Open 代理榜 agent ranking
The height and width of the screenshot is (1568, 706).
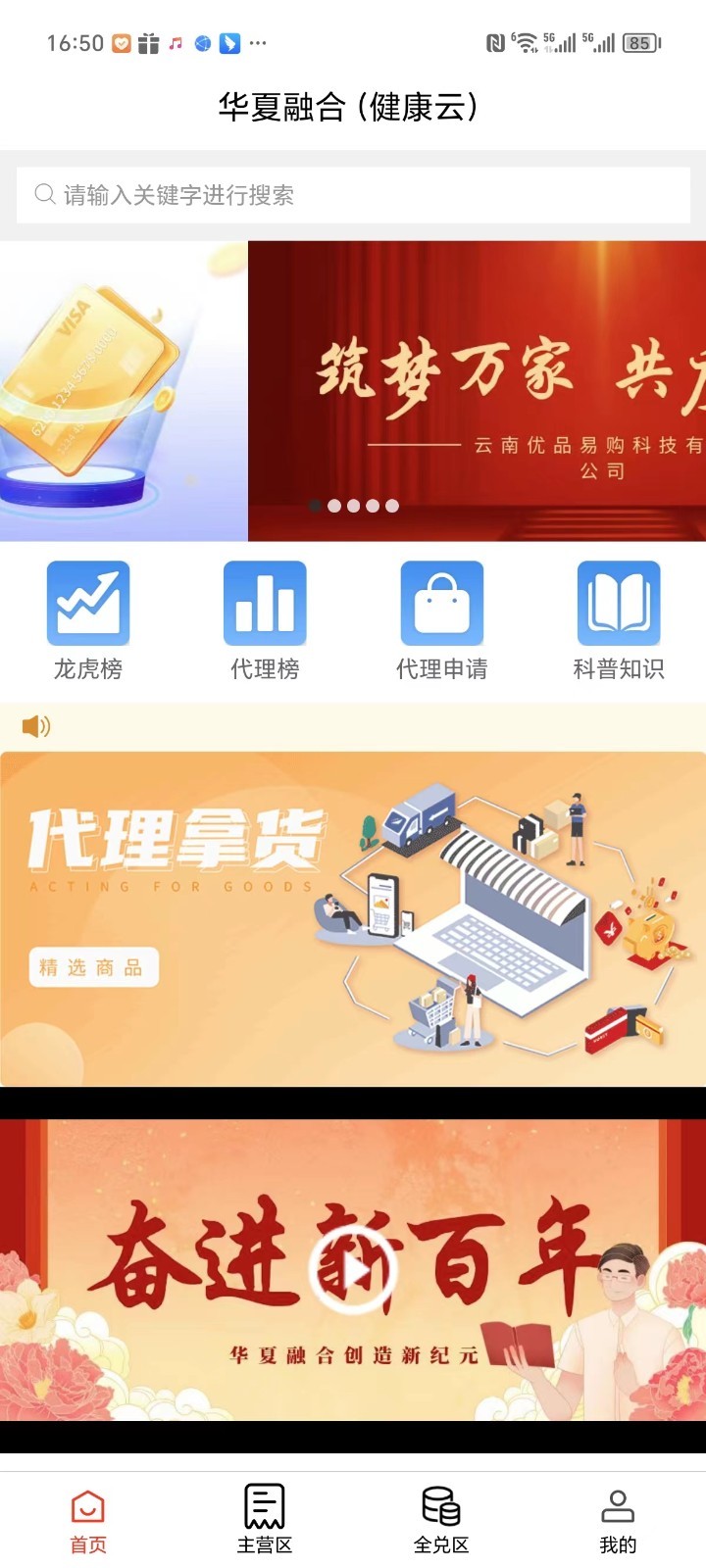click(265, 619)
